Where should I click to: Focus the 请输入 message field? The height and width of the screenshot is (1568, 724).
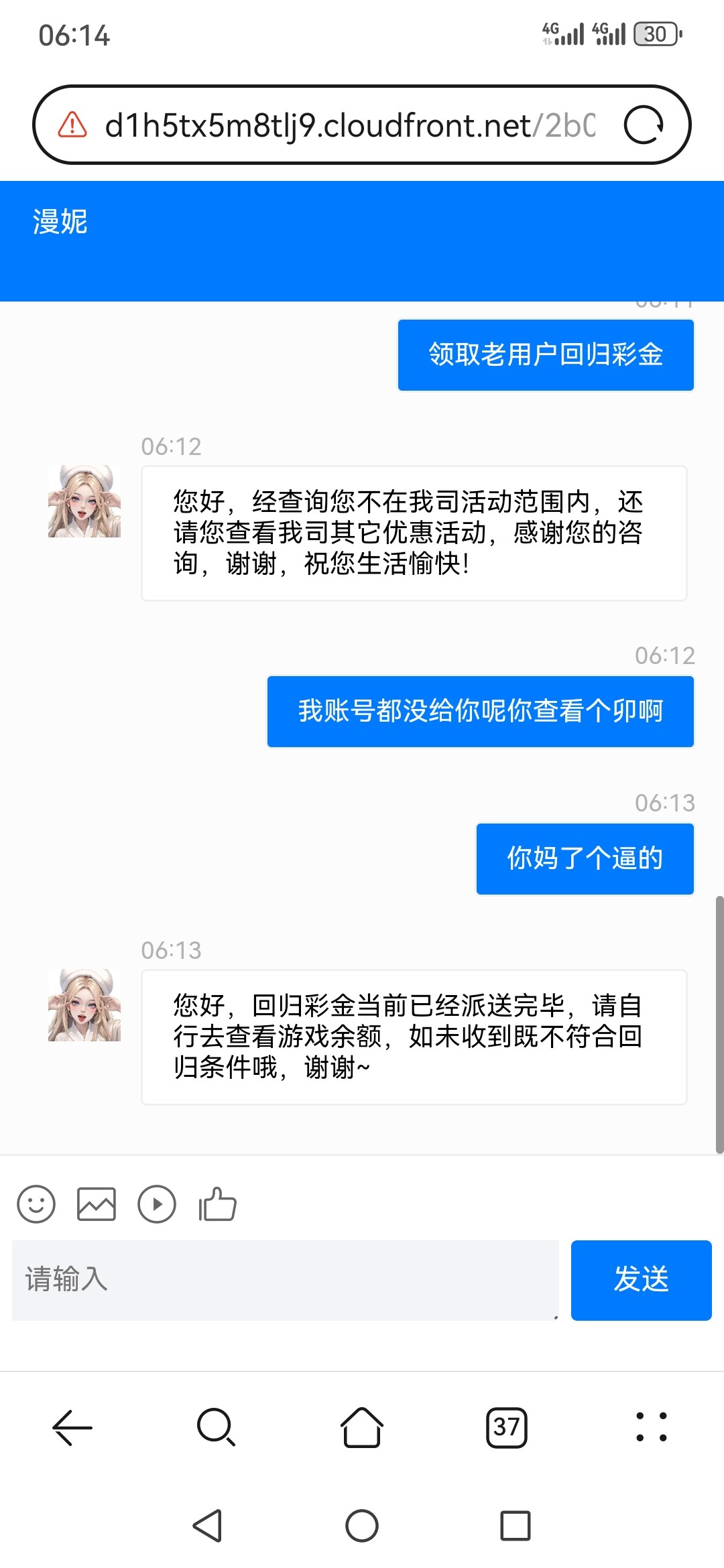(x=285, y=1280)
